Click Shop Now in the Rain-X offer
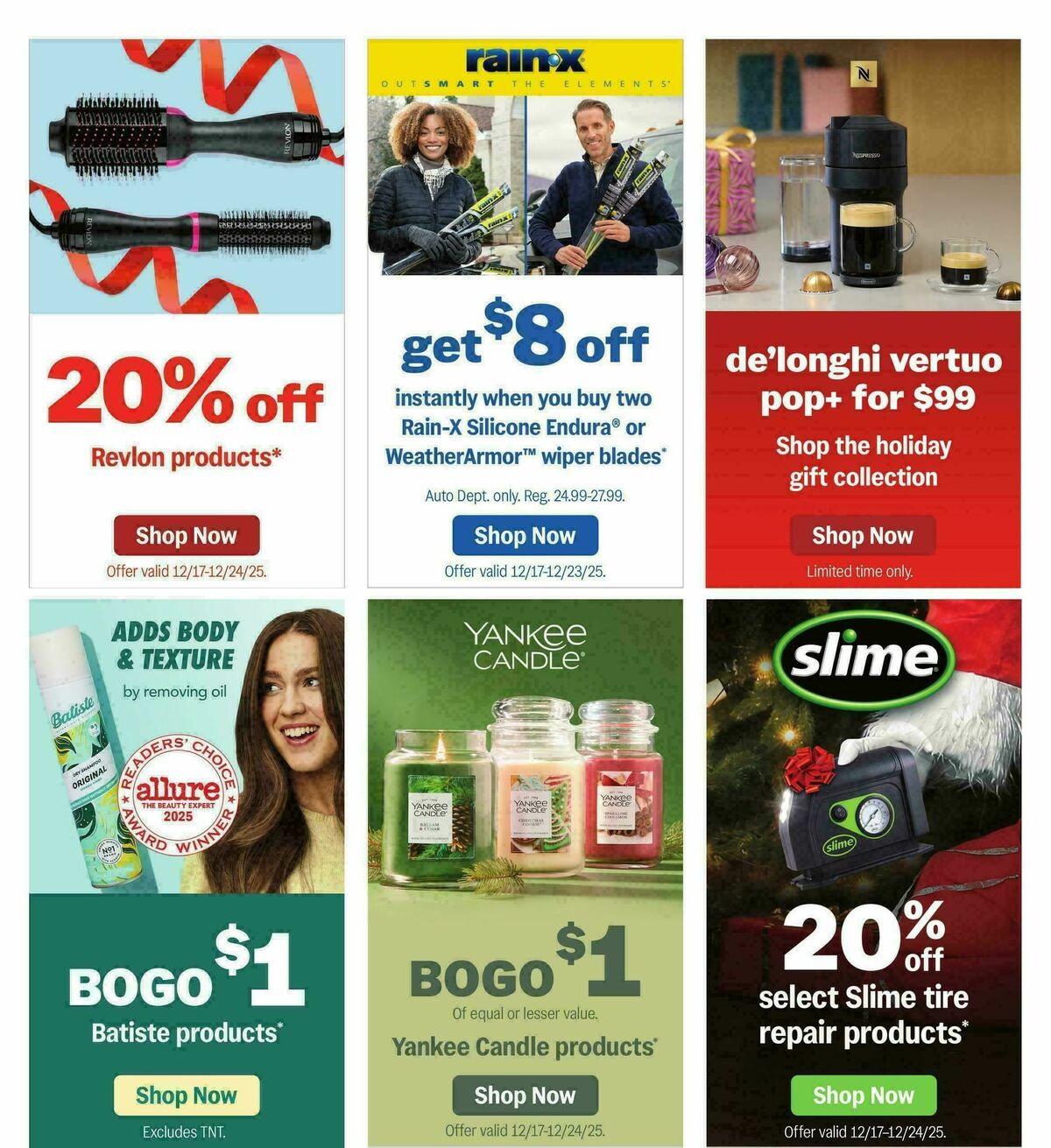The image size is (1051, 1148). pos(525,536)
